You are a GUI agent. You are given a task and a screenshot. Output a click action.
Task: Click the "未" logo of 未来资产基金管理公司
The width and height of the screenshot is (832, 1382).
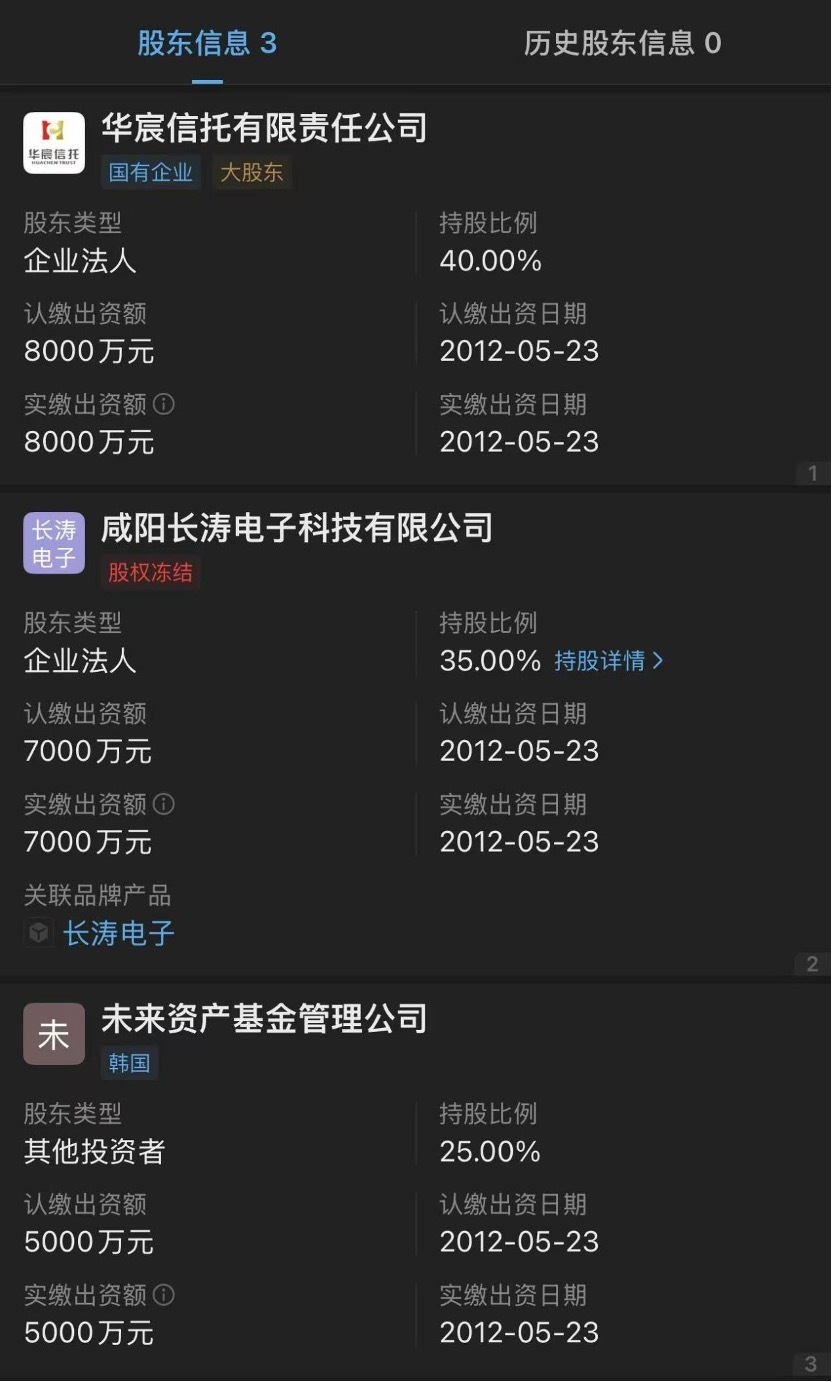(x=53, y=1033)
